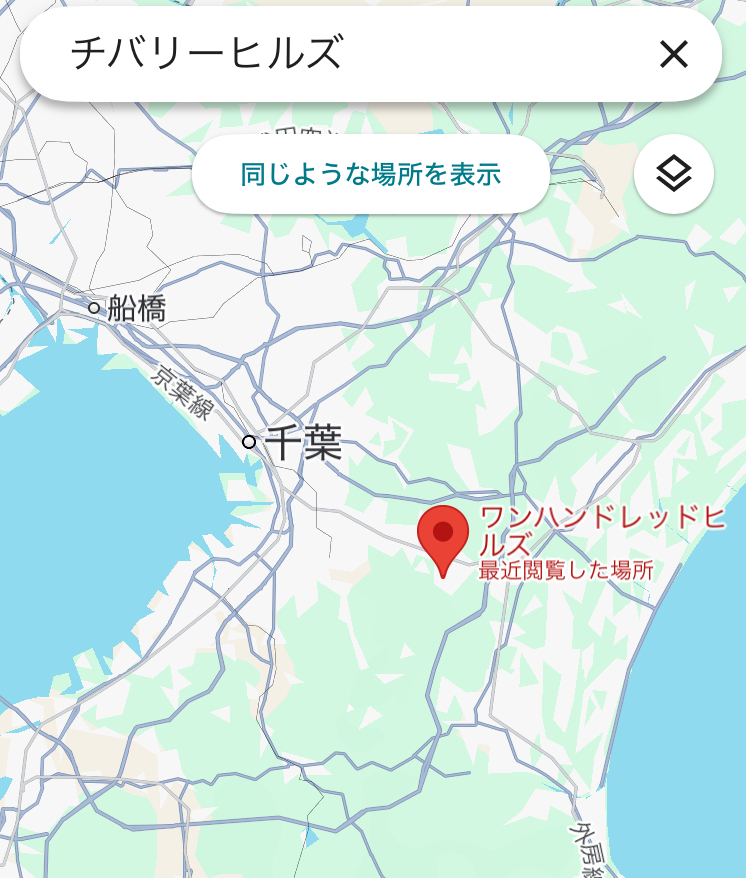
Task: Clear the search text with the X
Action: [x=674, y=54]
